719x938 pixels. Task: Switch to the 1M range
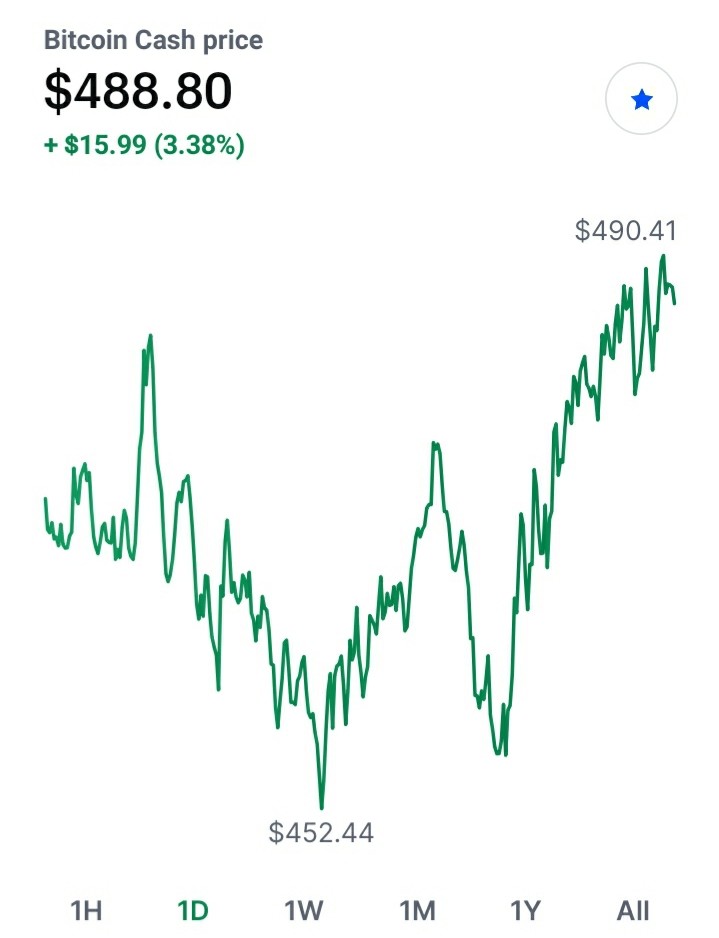pyautogui.click(x=417, y=910)
